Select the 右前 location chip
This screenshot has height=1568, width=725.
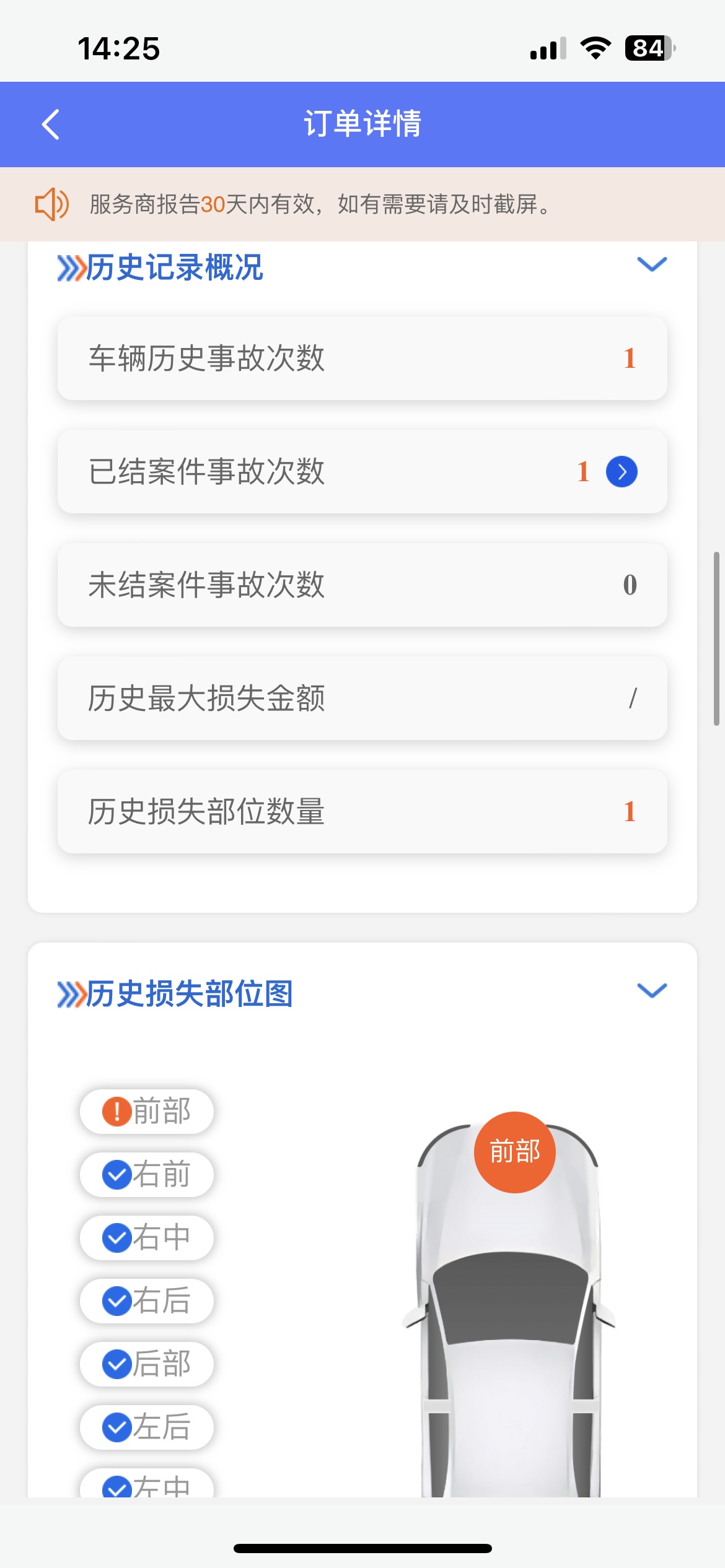tap(147, 1175)
